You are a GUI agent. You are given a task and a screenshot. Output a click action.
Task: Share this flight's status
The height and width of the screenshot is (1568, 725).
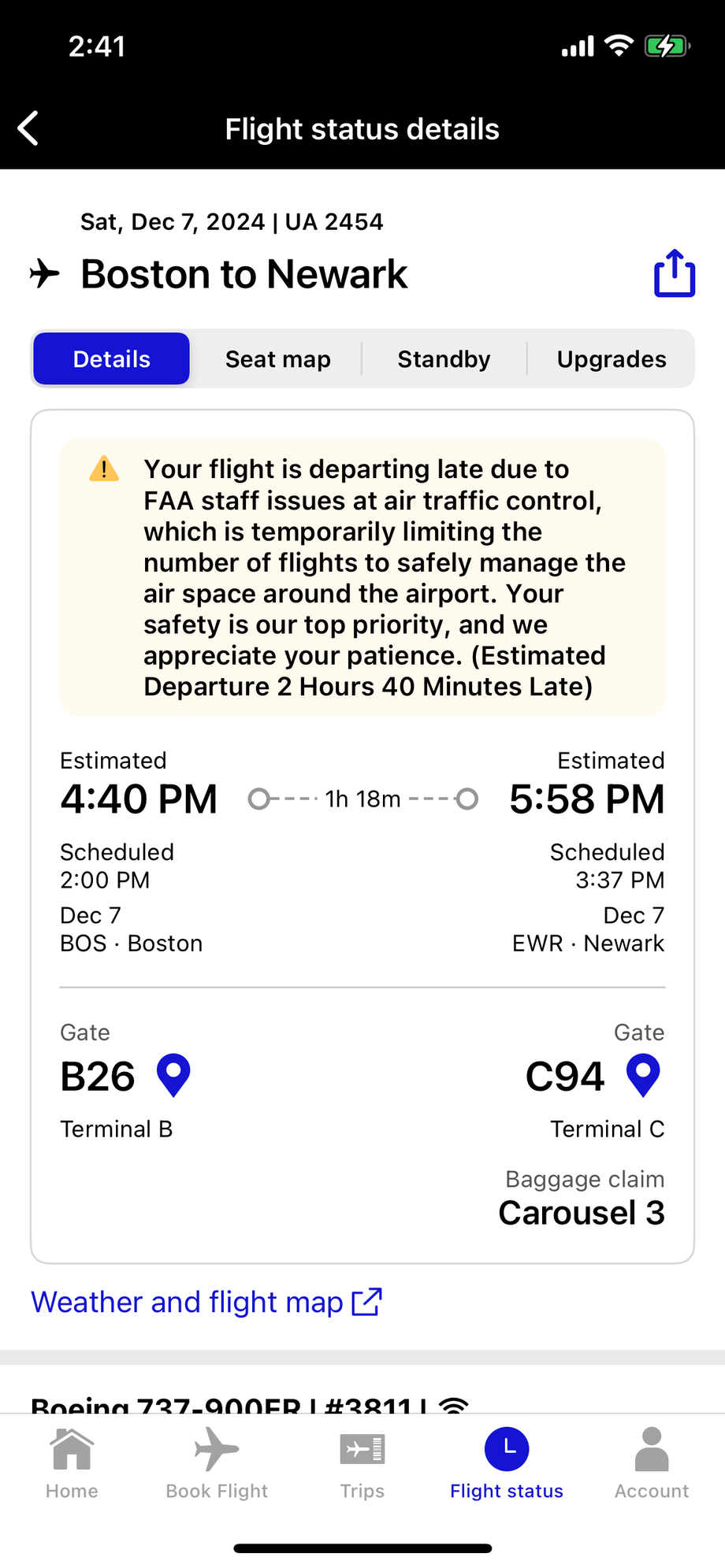[x=675, y=273]
